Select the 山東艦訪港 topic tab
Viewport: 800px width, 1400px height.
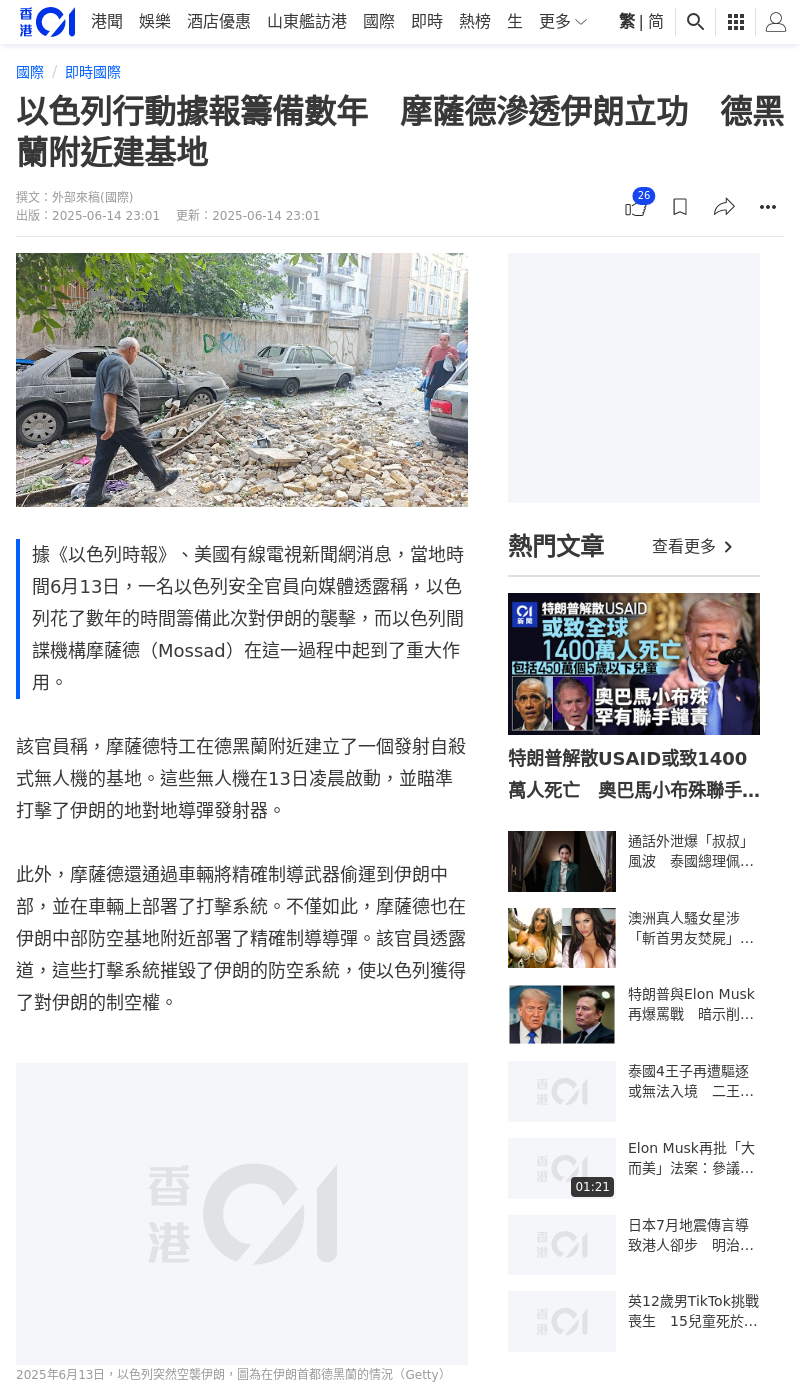(x=307, y=22)
